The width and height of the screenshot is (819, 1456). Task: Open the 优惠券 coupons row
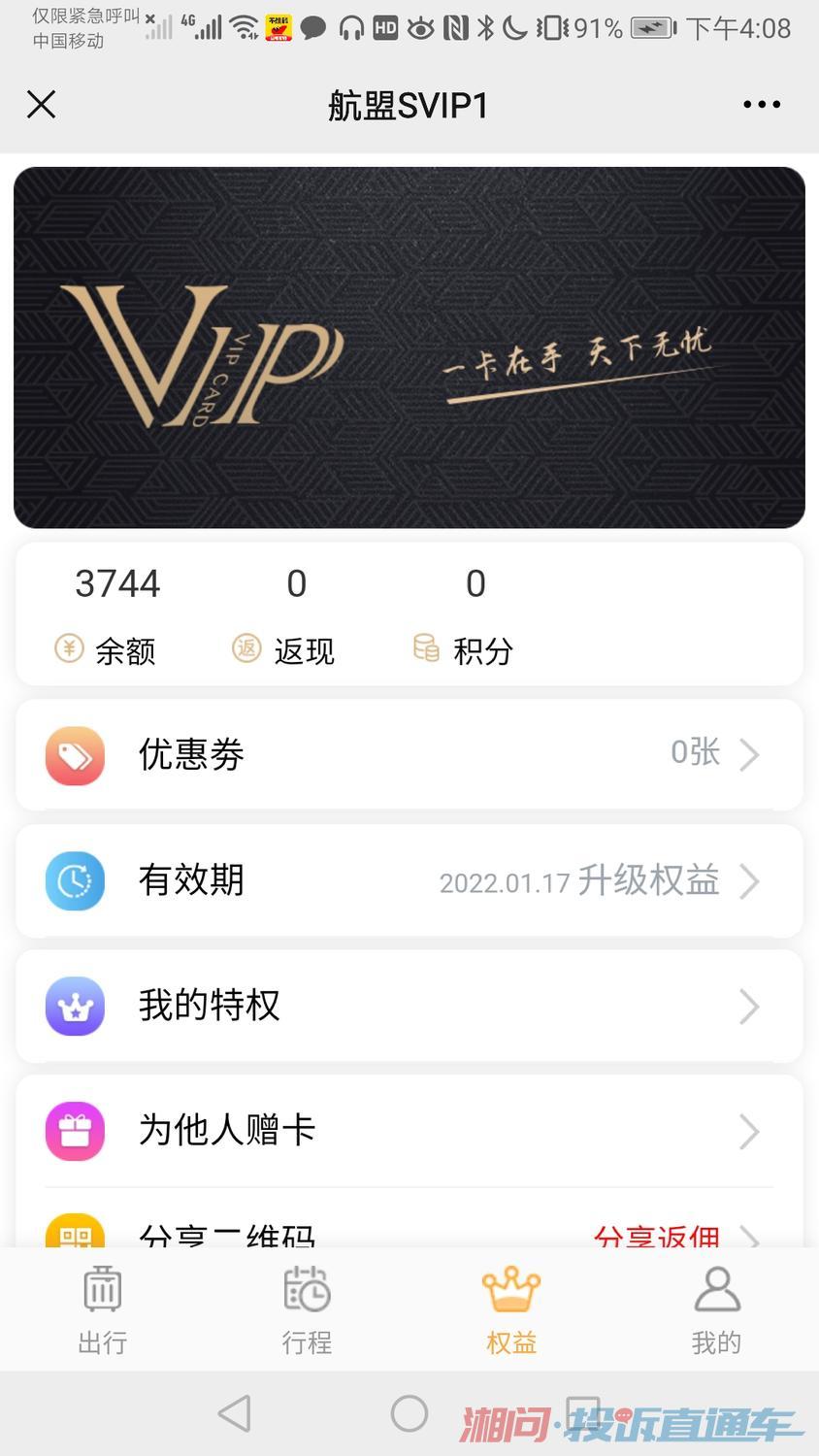click(x=409, y=754)
